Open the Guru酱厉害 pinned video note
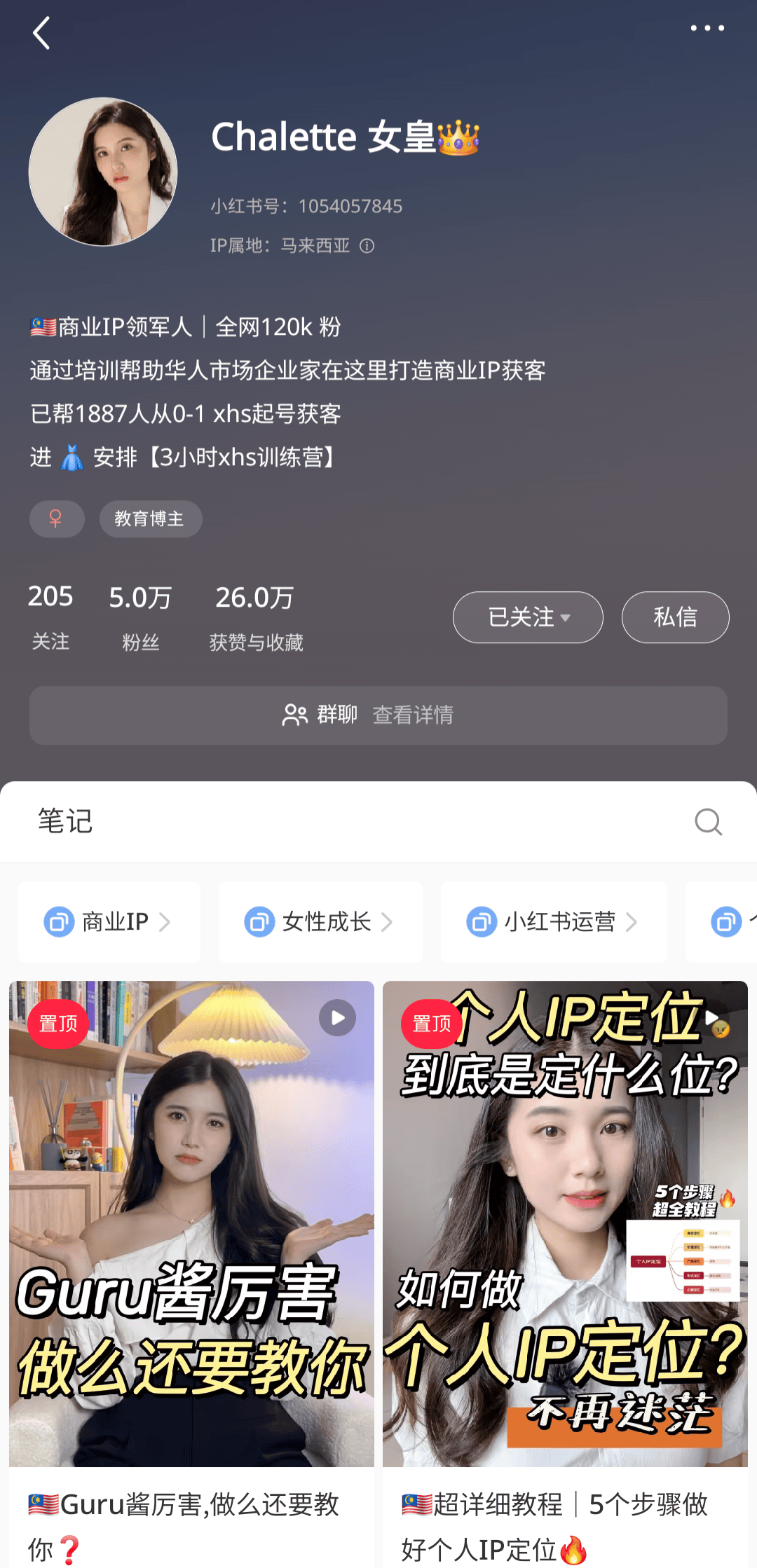This screenshot has height=1568, width=757. coord(191,1226)
